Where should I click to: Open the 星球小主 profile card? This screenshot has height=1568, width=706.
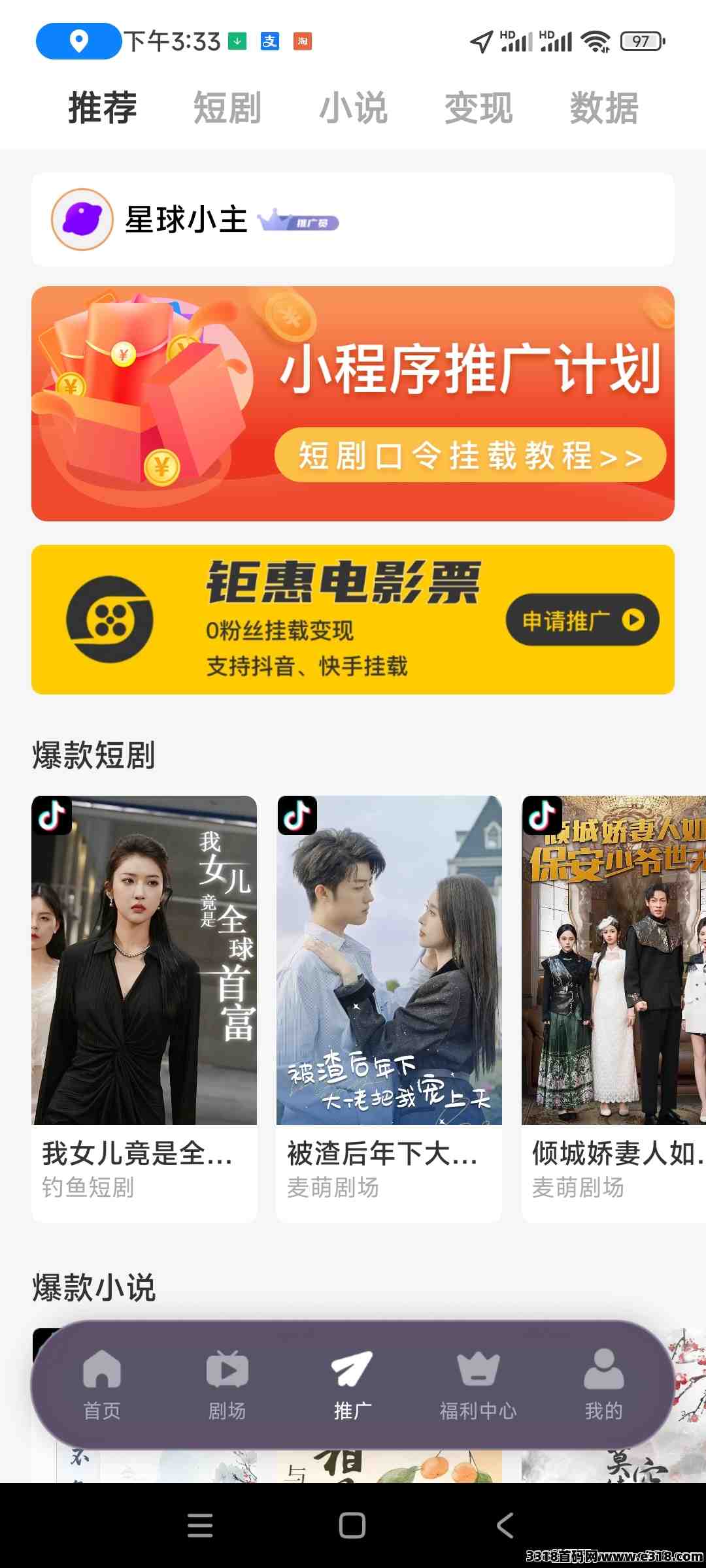pyautogui.click(x=353, y=220)
